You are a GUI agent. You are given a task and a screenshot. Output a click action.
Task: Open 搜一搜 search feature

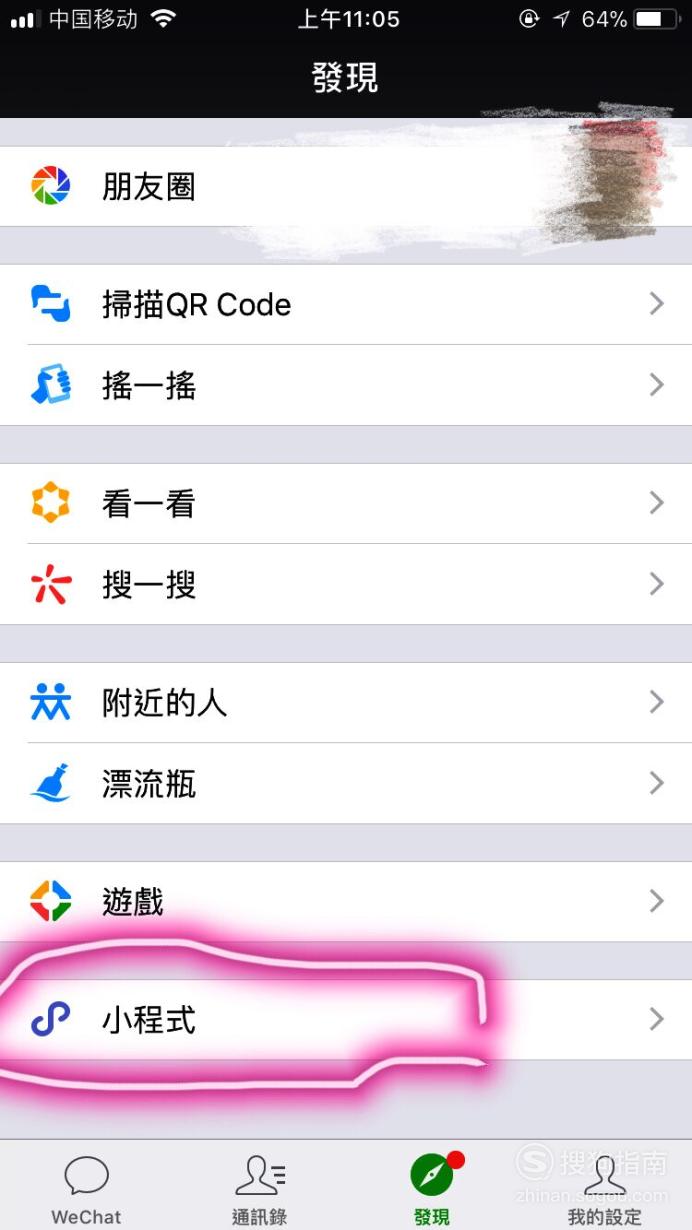tap(346, 584)
